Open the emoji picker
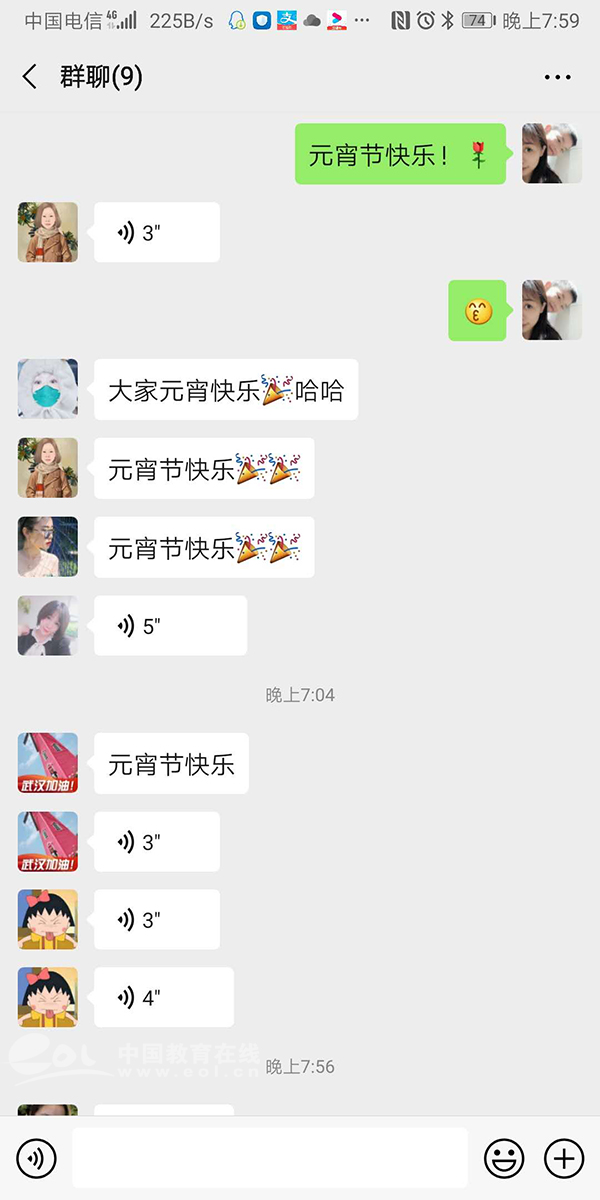The image size is (600, 1200). click(504, 1159)
